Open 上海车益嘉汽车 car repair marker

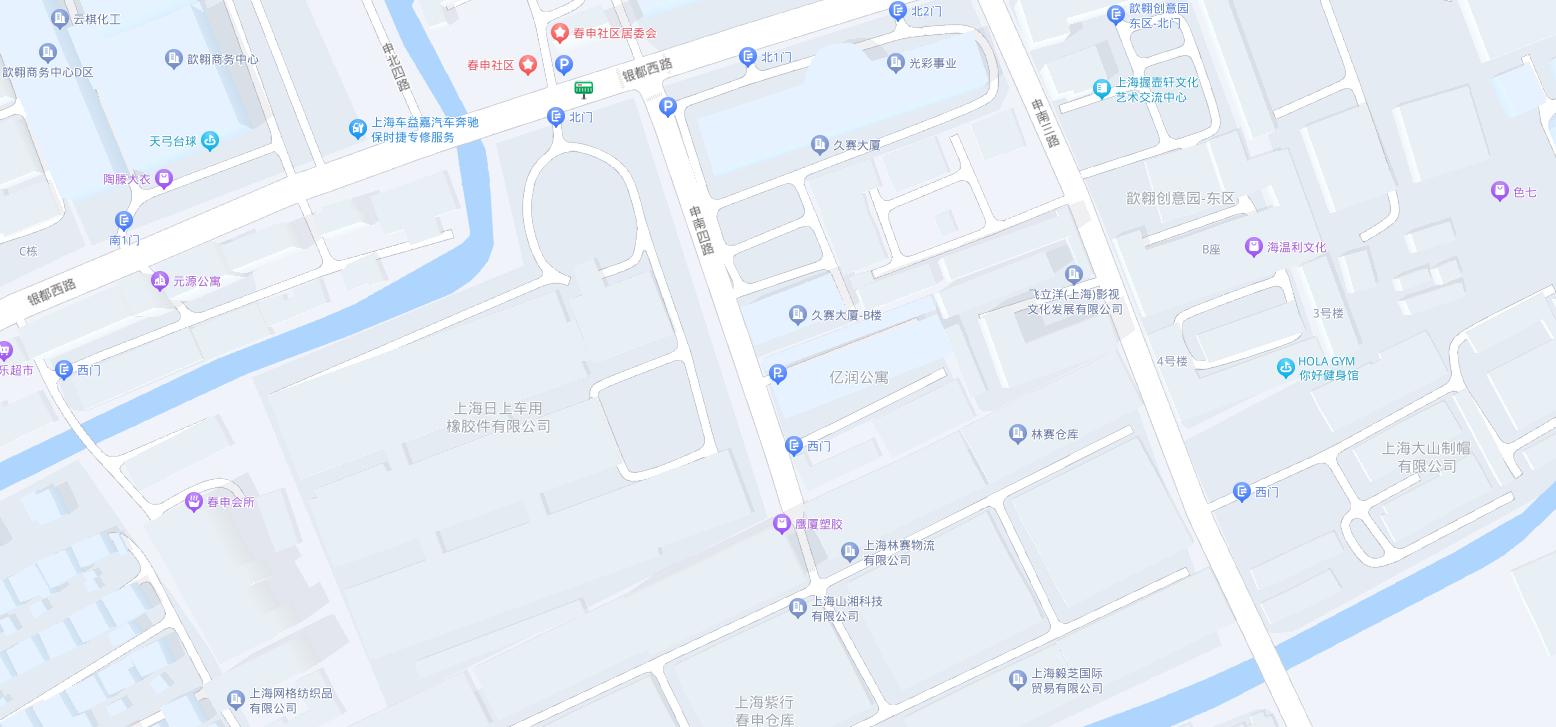357,129
